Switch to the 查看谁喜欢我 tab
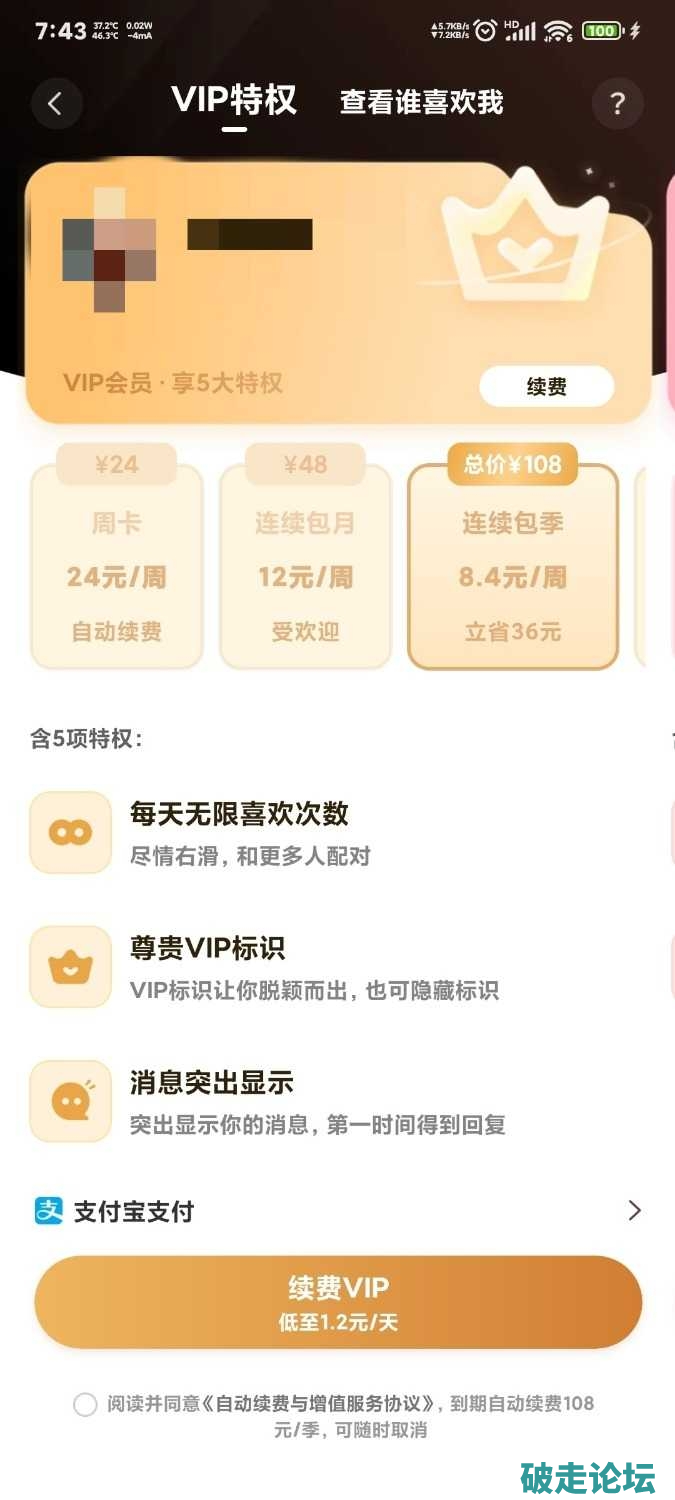The width and height of the screenshot is (675, 1500). [x=421, y=102]
